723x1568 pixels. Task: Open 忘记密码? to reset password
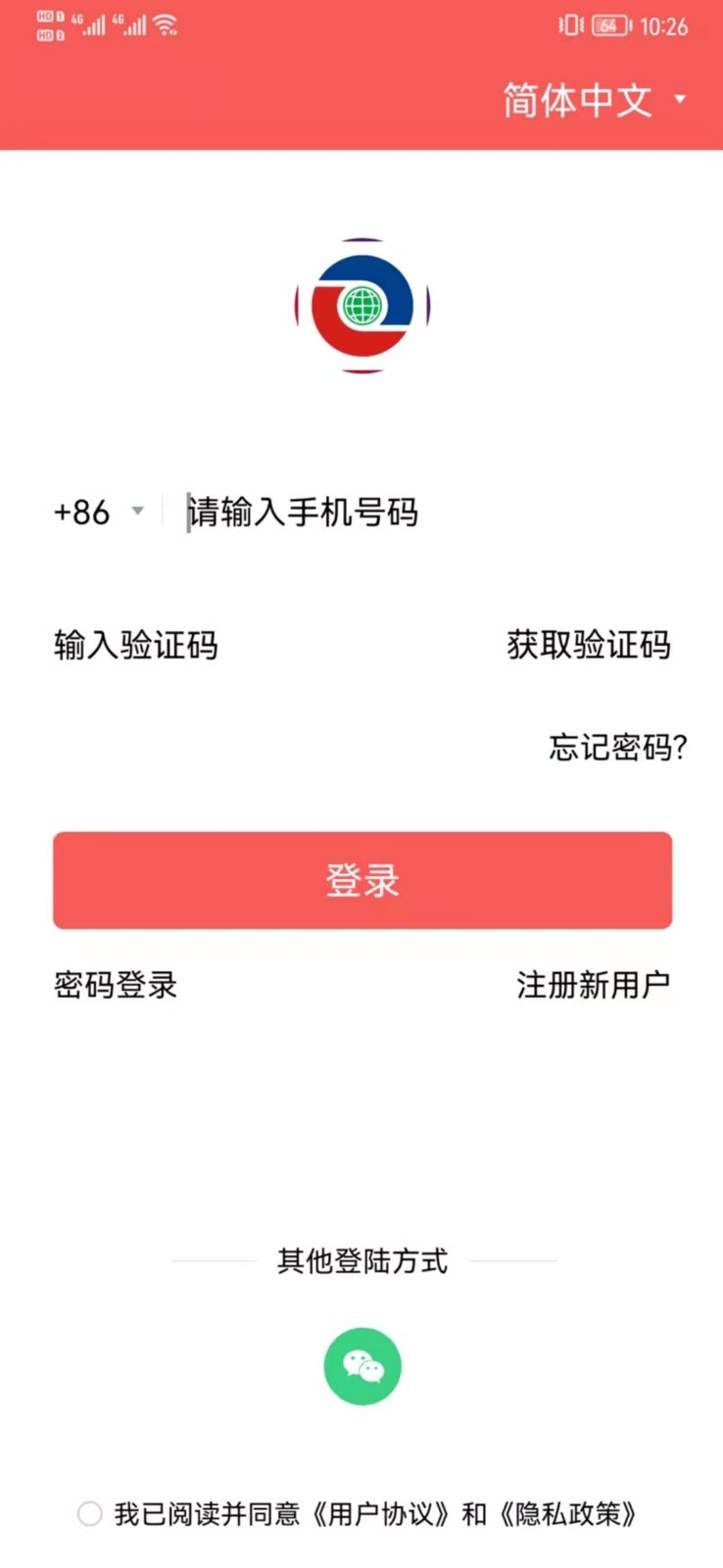click(x=617, y=748)
